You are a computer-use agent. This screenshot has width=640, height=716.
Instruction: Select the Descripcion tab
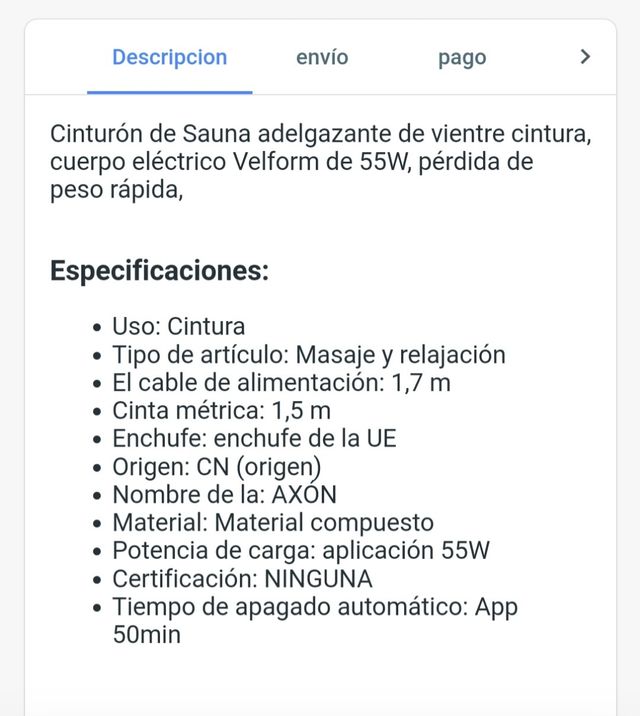169,57
